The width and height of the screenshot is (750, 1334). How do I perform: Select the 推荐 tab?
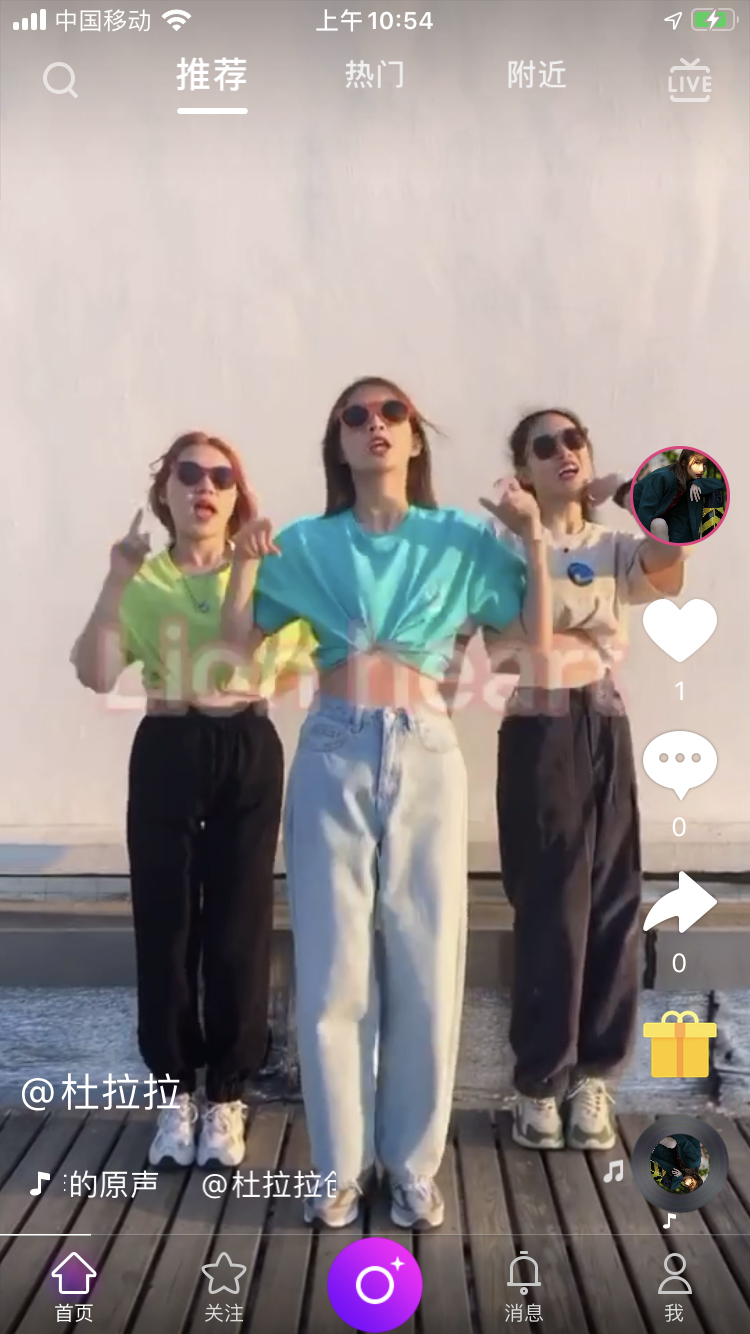pyautogui.click(x=212, y=76)
